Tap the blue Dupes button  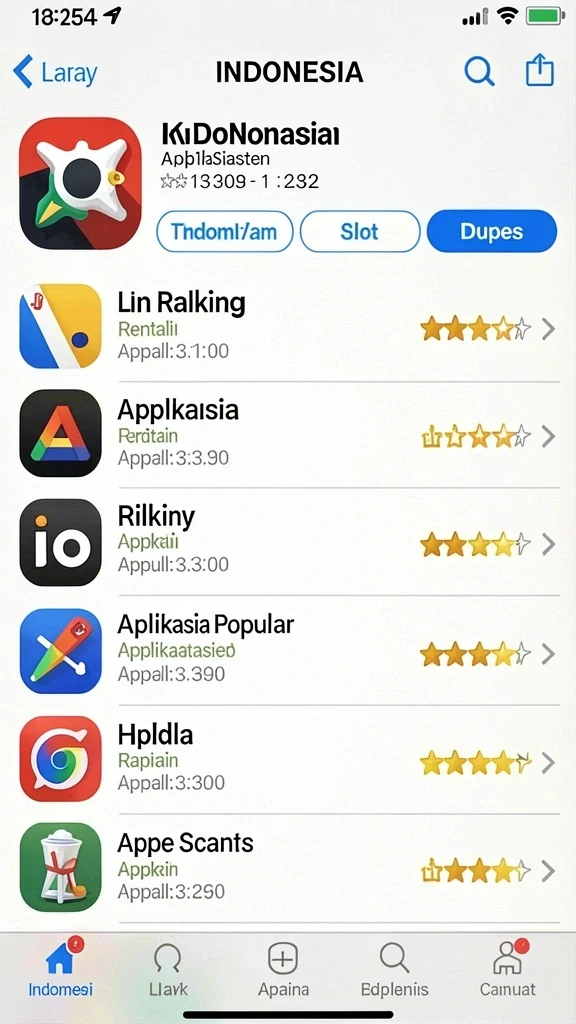[x=492, y=231]
